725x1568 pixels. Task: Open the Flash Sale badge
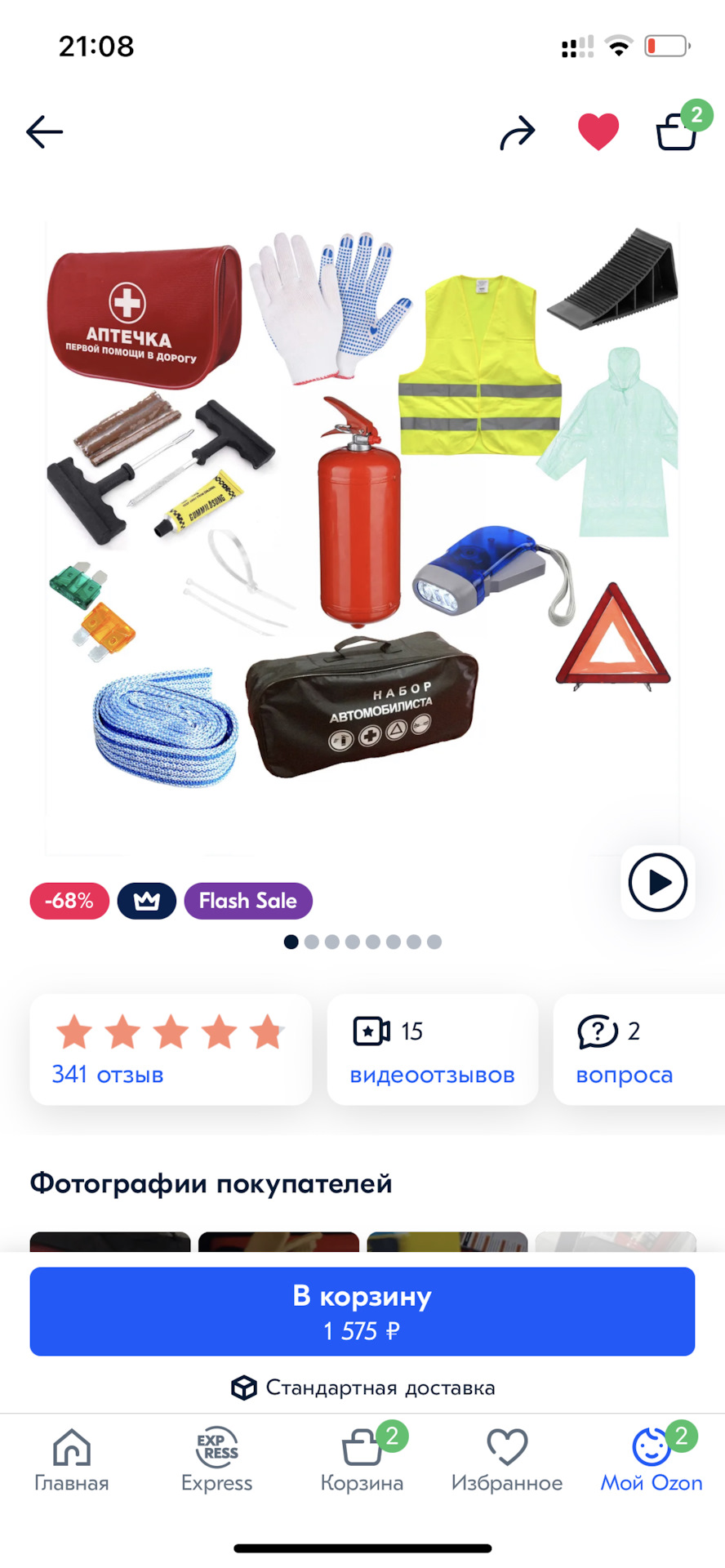(x=248, y=901)
